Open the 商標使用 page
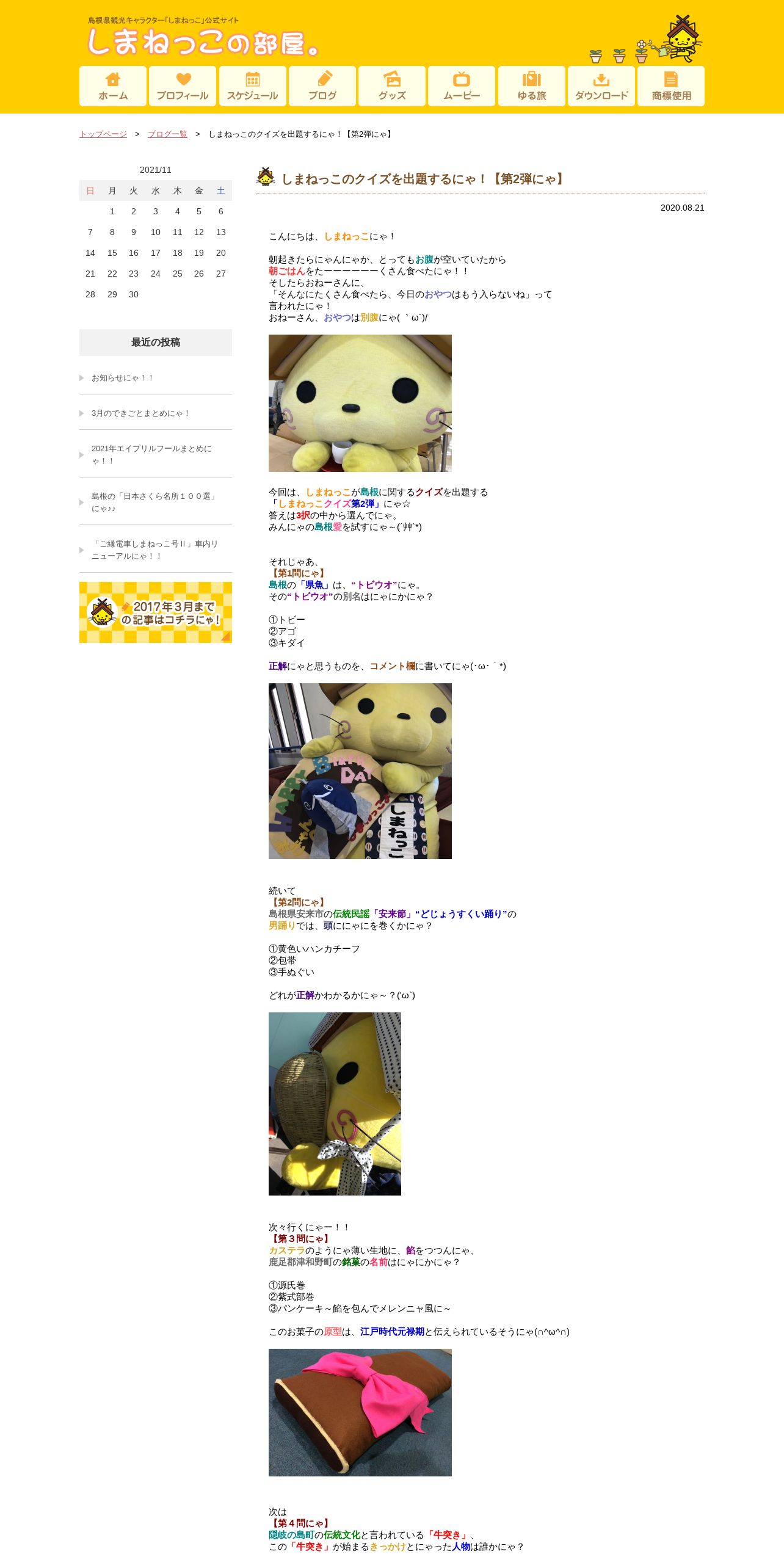Screen dimensions: 784x1568 670,86
